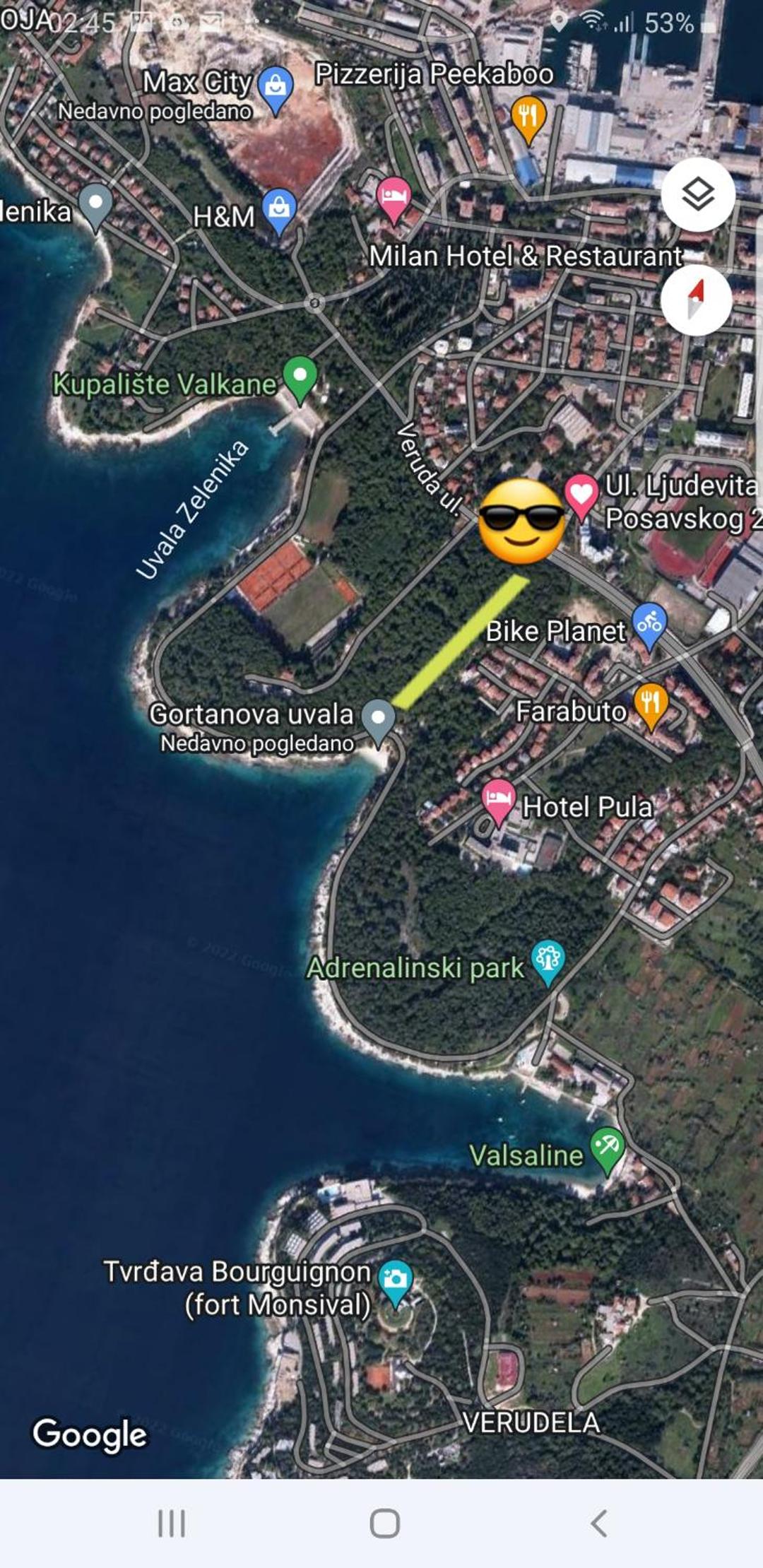Select the Adrenalinski park marker
The image size is (763, 1568).
point(548,963)
